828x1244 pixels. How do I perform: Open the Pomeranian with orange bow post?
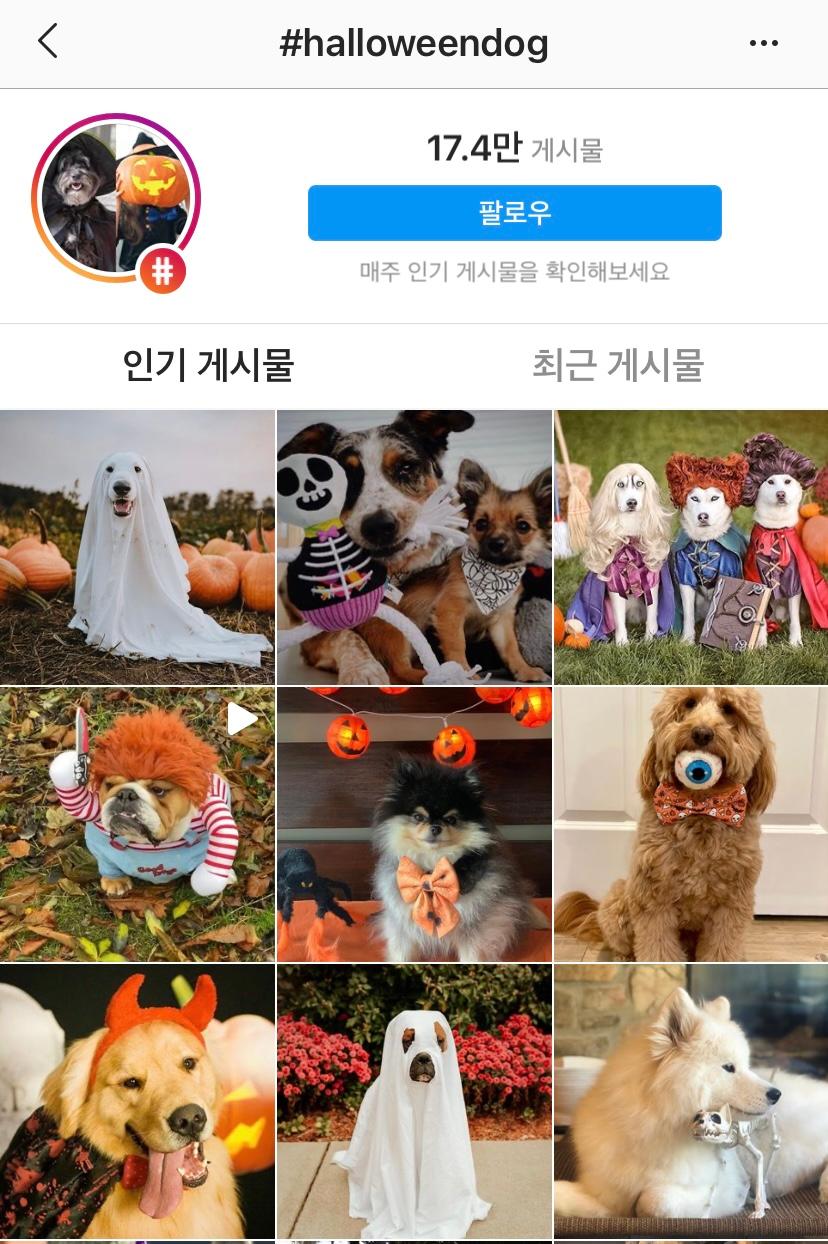pyautogui.click(x=414, y=824)
